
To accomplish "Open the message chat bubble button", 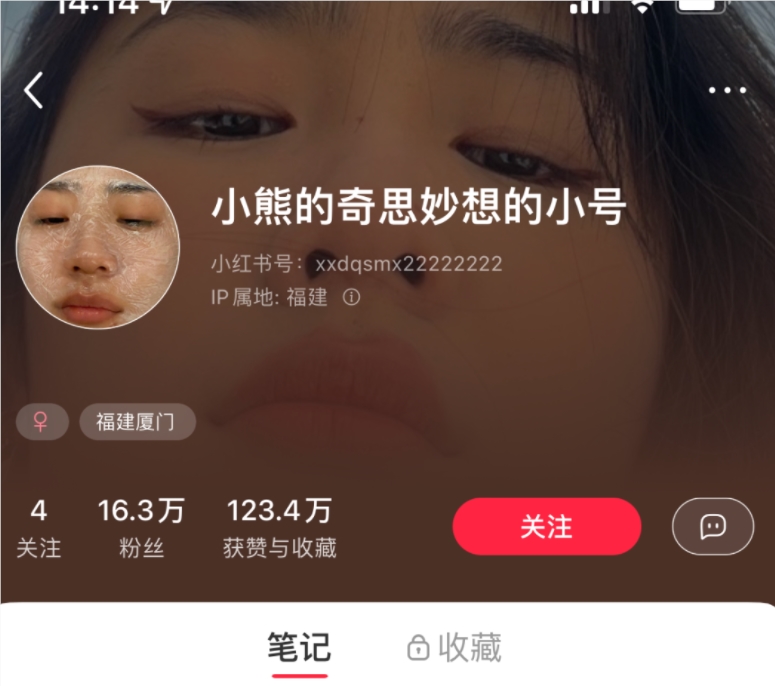I will coord(712,526).
